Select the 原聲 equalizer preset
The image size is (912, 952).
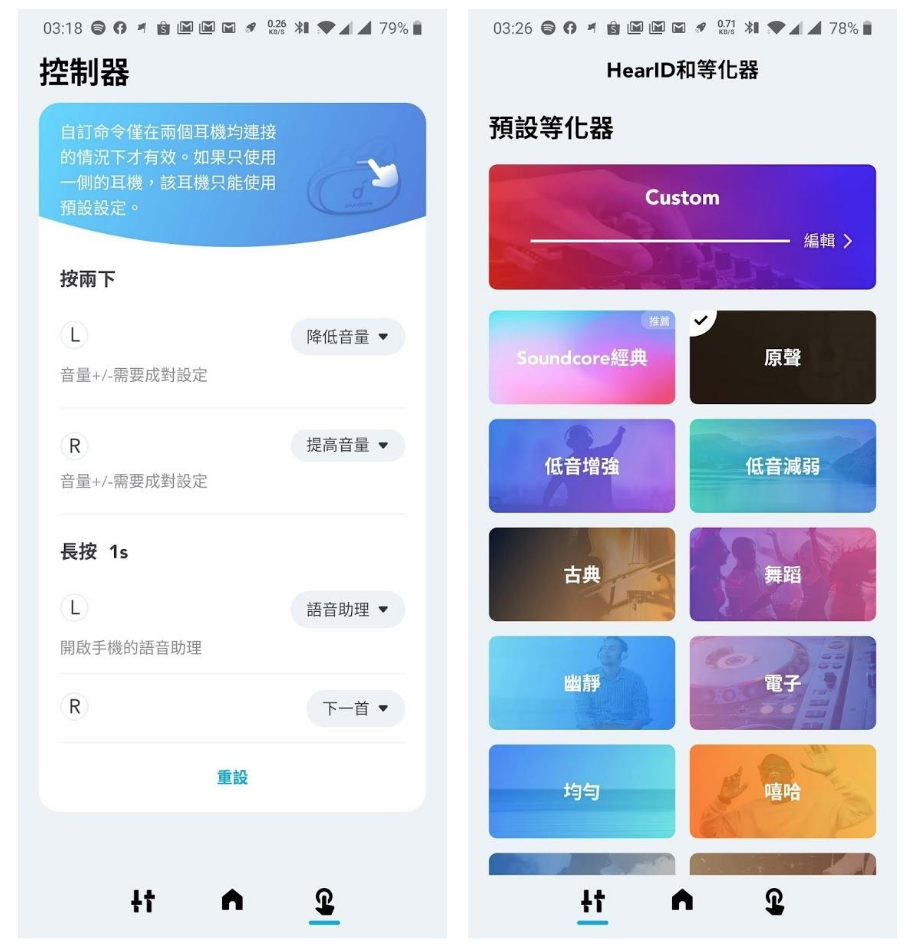tap(782, 358)
